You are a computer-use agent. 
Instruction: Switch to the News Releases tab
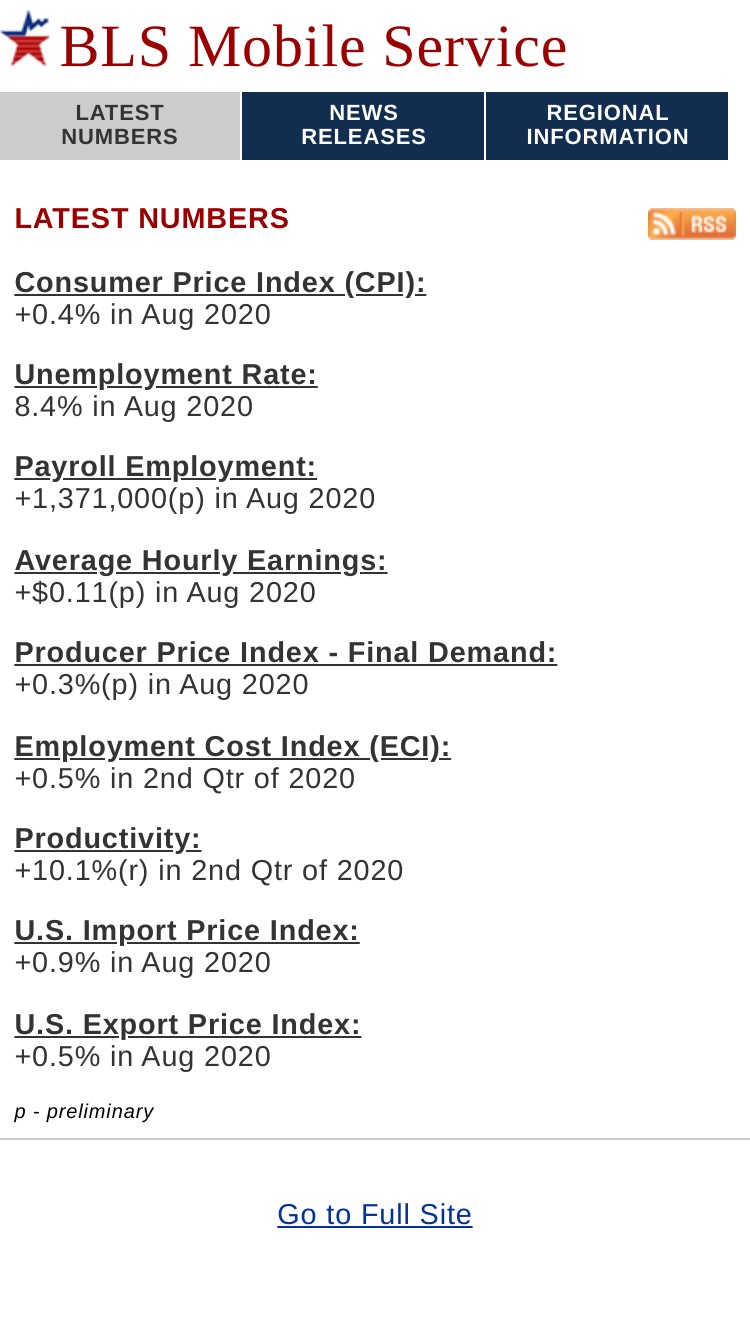363,126
